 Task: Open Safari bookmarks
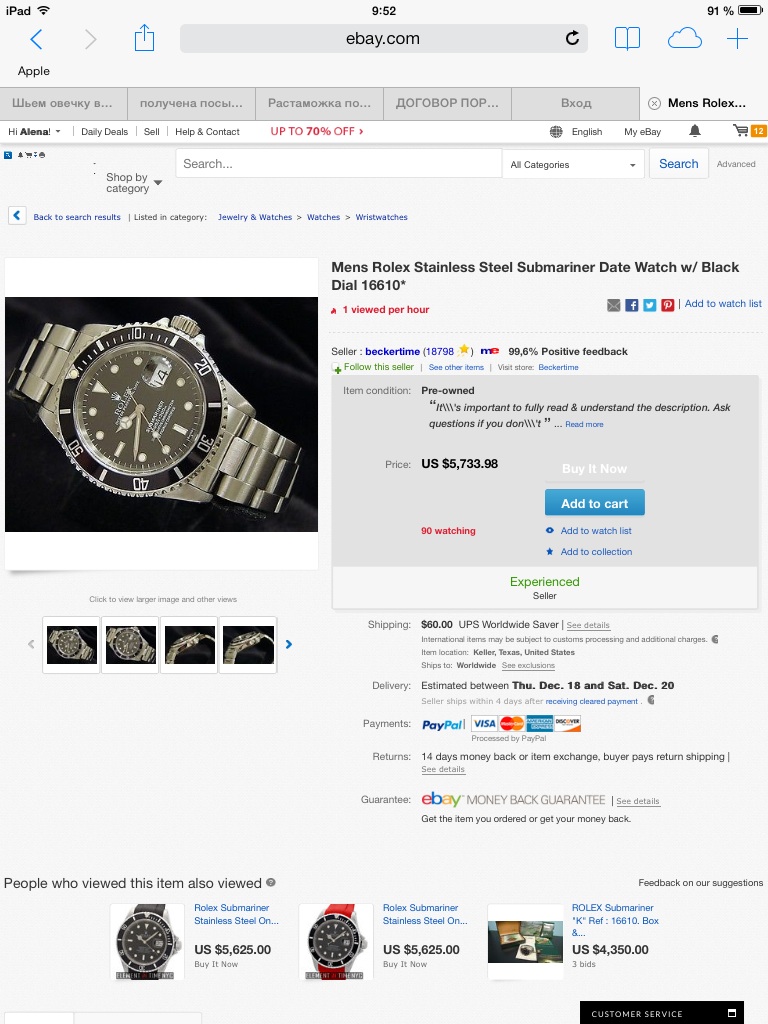tap(627, 39)
